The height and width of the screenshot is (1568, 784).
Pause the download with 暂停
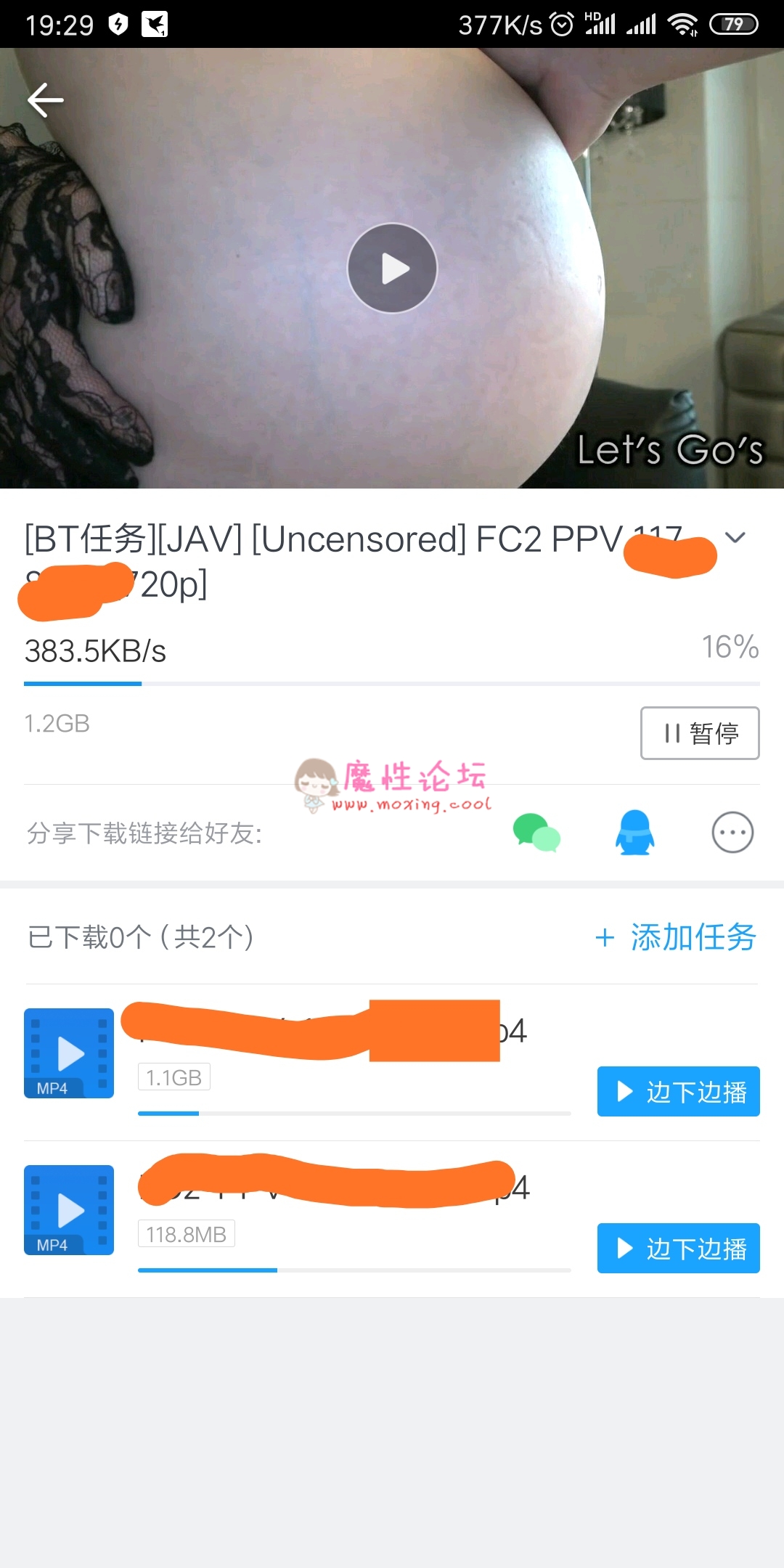[x=700, y=733]
